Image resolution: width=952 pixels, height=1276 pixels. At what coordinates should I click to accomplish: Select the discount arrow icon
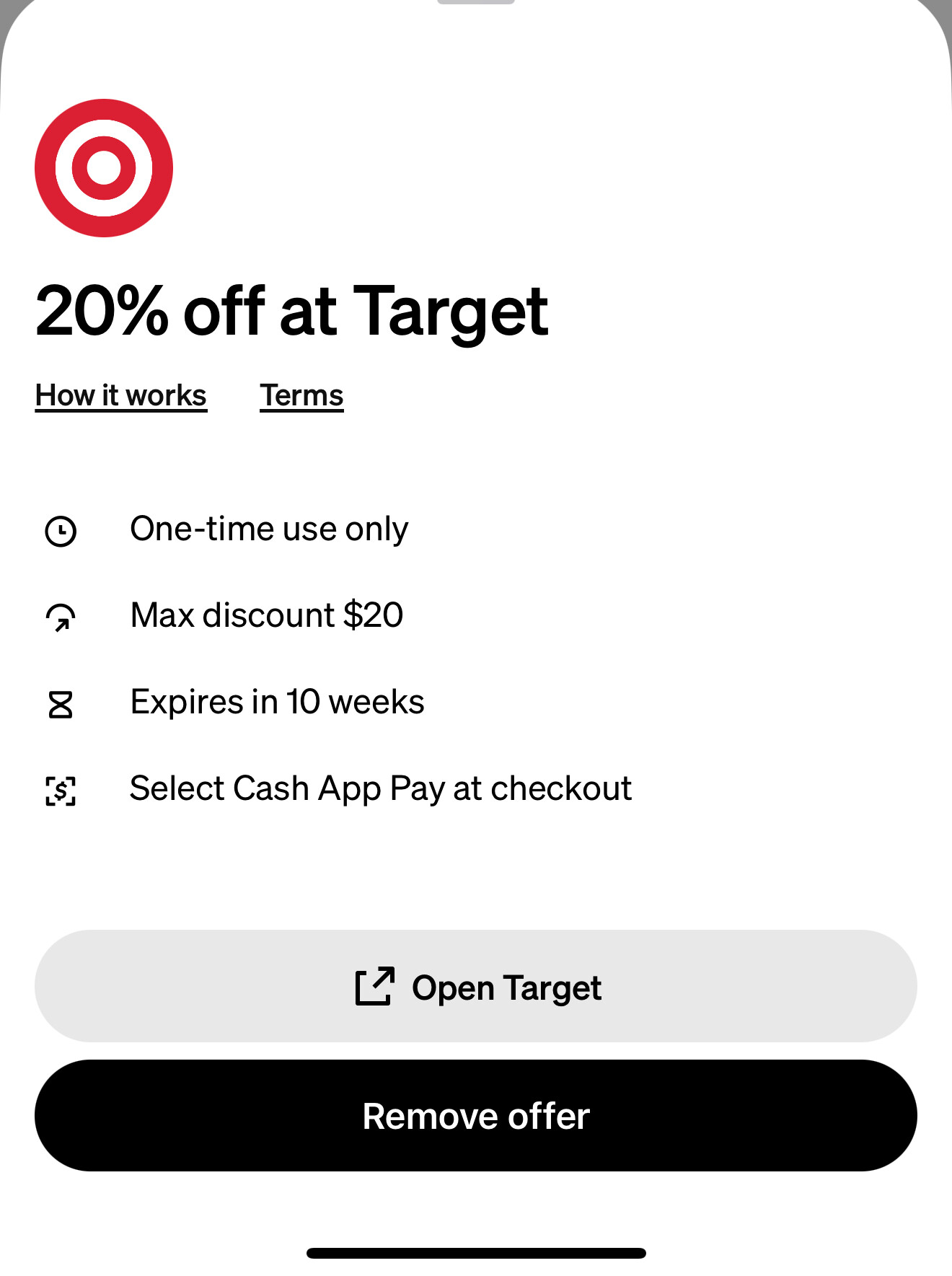coord(61,617)
